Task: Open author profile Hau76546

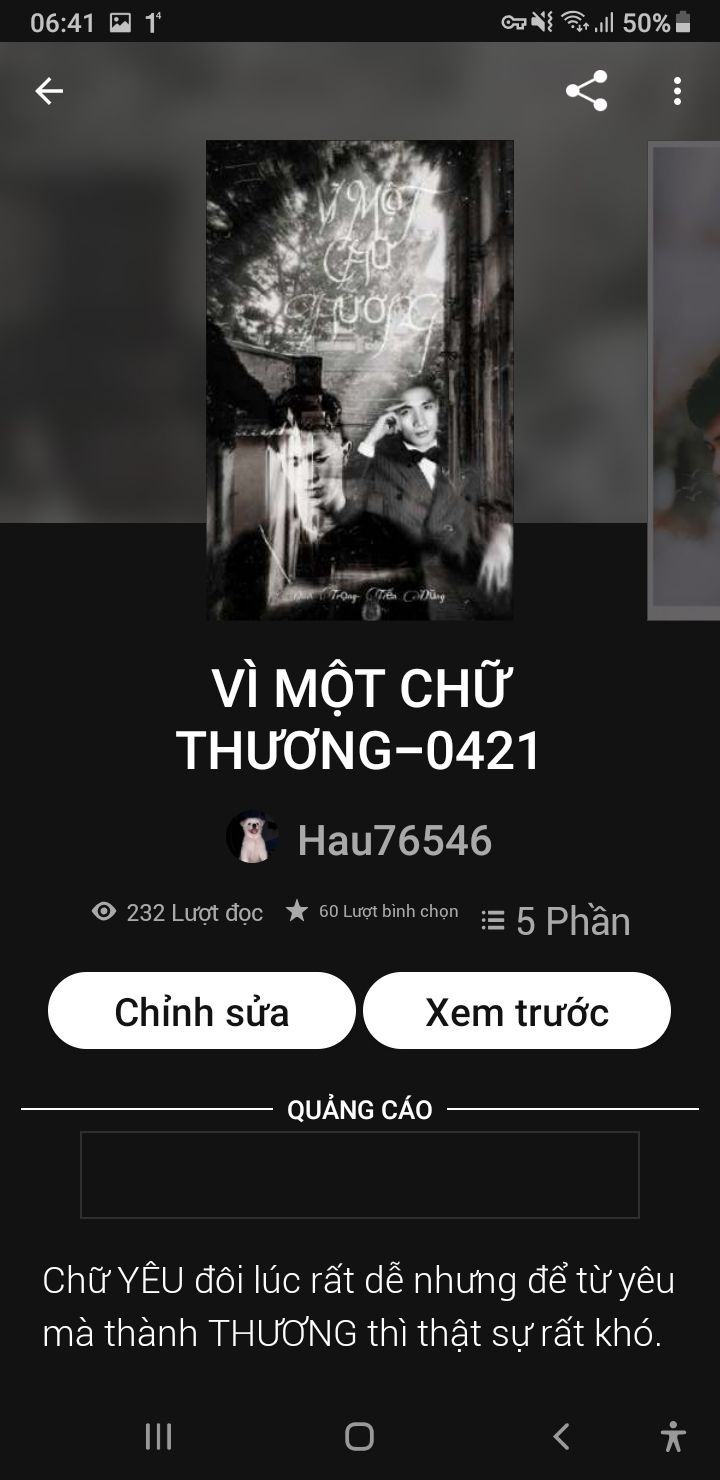Action: click(x=394, y=840)
